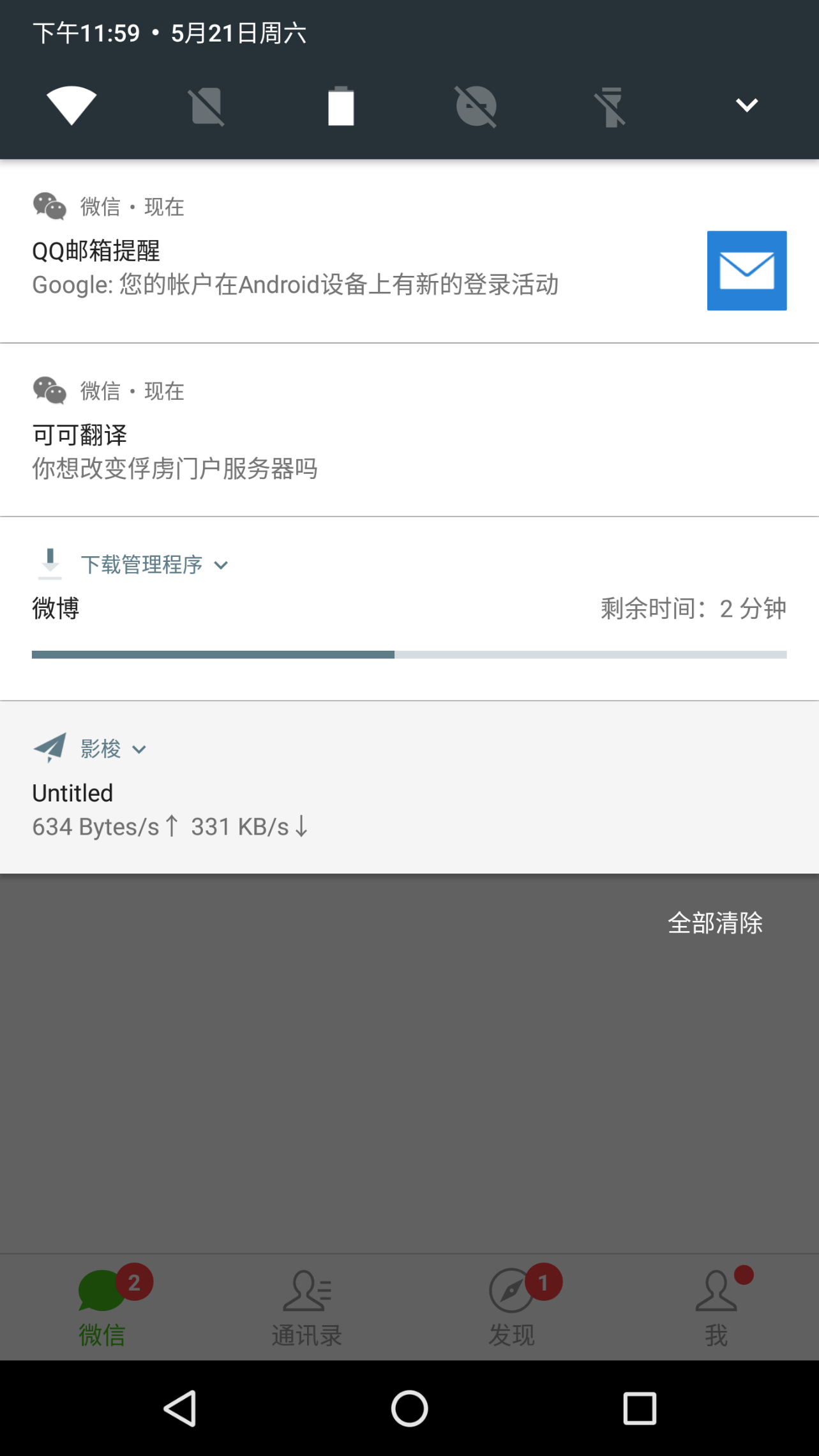Go to the home screen
This screenshot has width=819, height=1456.
pos(409,1408)
